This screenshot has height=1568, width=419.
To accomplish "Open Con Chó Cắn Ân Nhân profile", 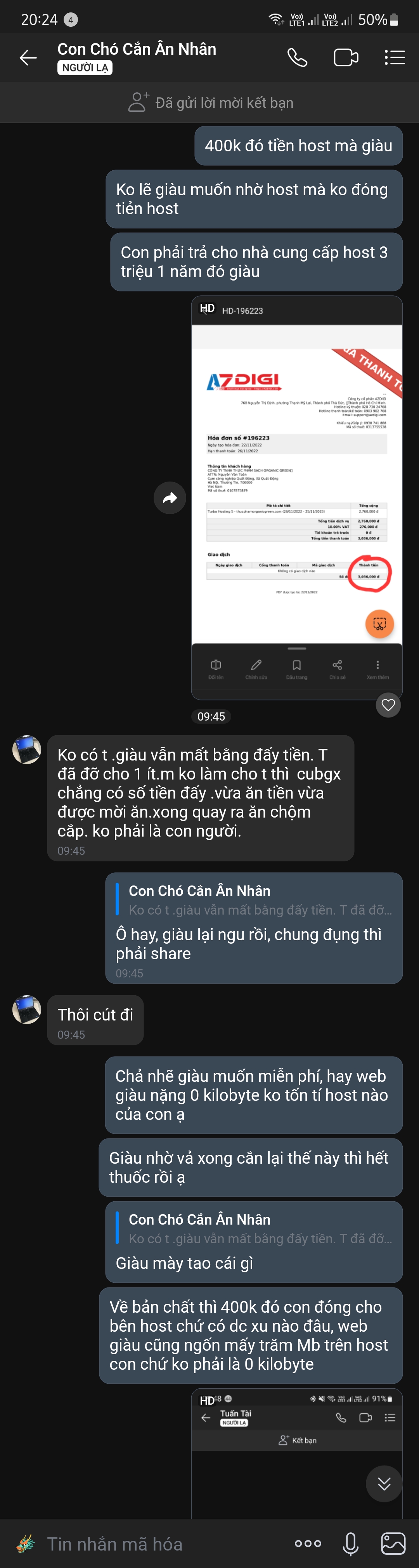I will click(137, 49).
